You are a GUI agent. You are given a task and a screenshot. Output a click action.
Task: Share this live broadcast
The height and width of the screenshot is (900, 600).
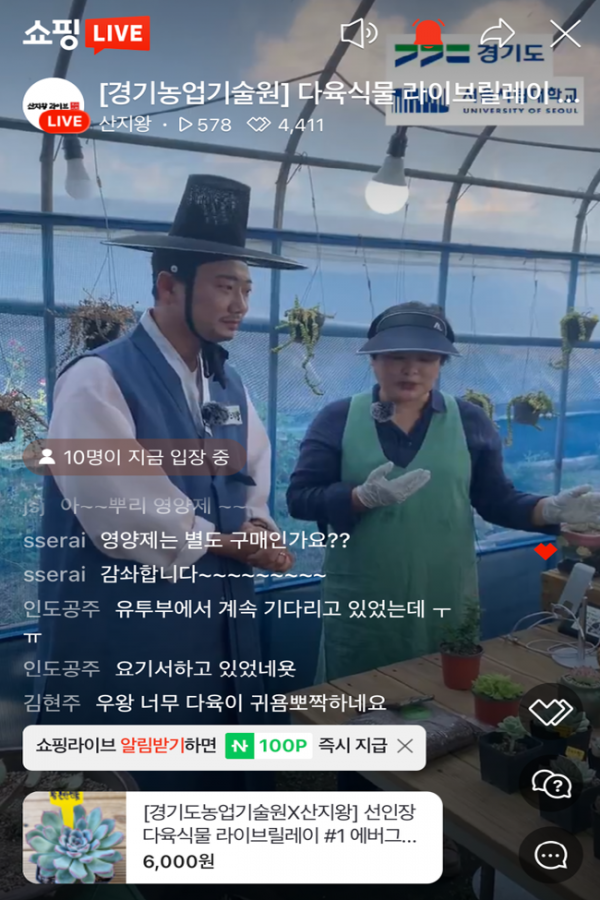coord(497,33)
